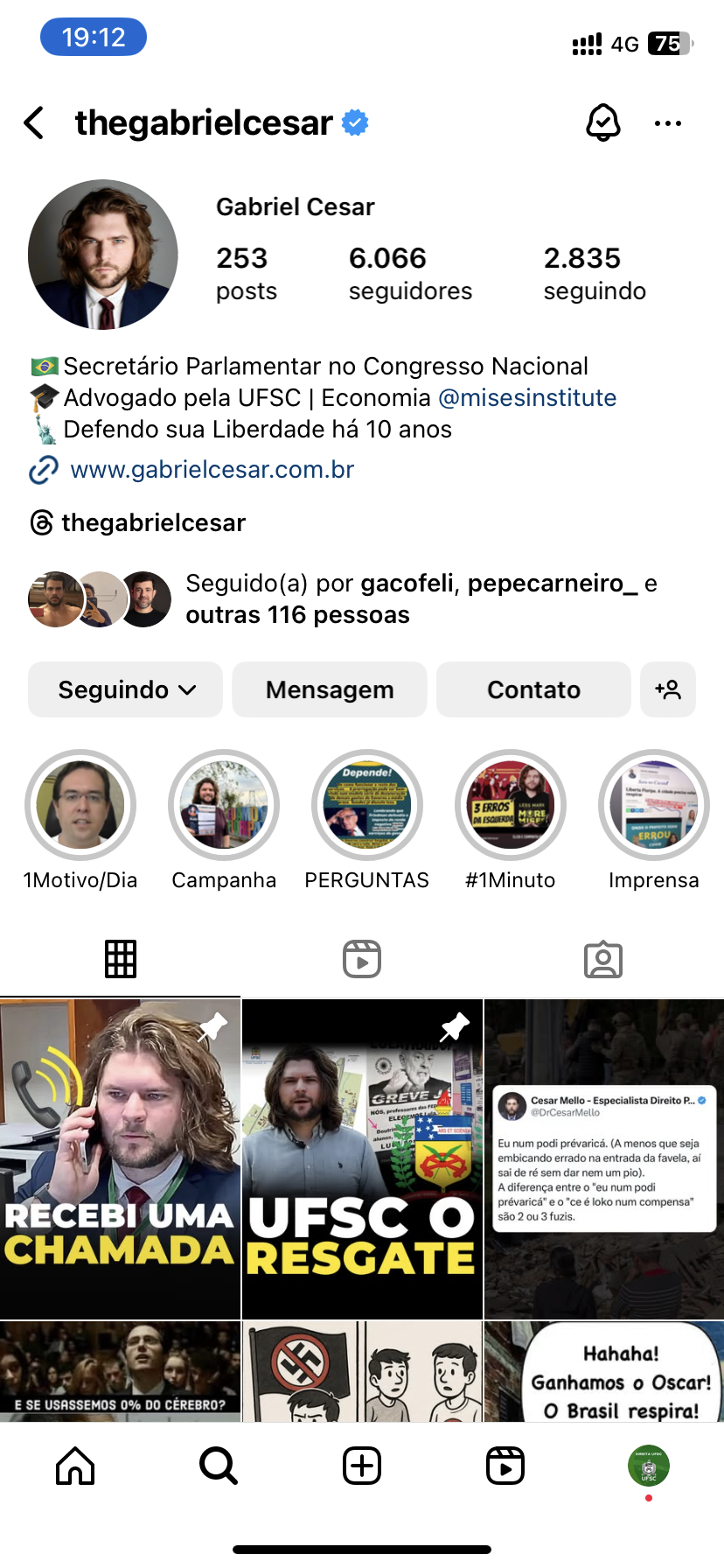Go to the Home feed
The height and width of the screenshot is (1568, 724).
(75, 1466)
